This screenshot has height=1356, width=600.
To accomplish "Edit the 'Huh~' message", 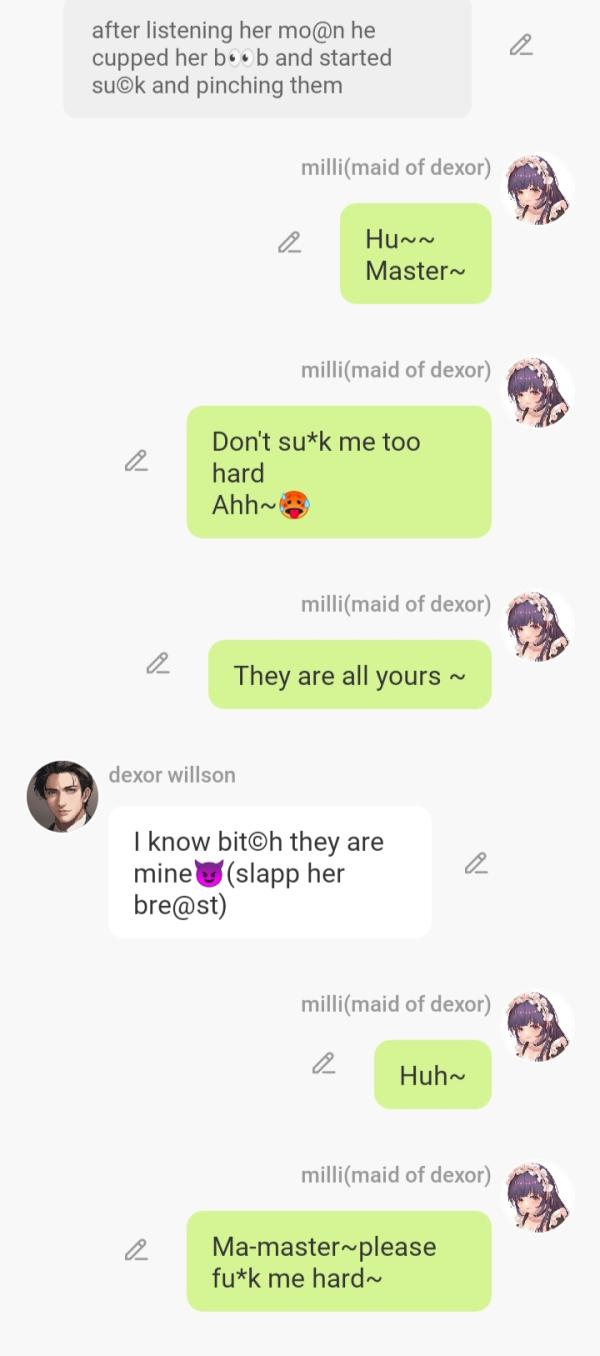I will 323,1064.
